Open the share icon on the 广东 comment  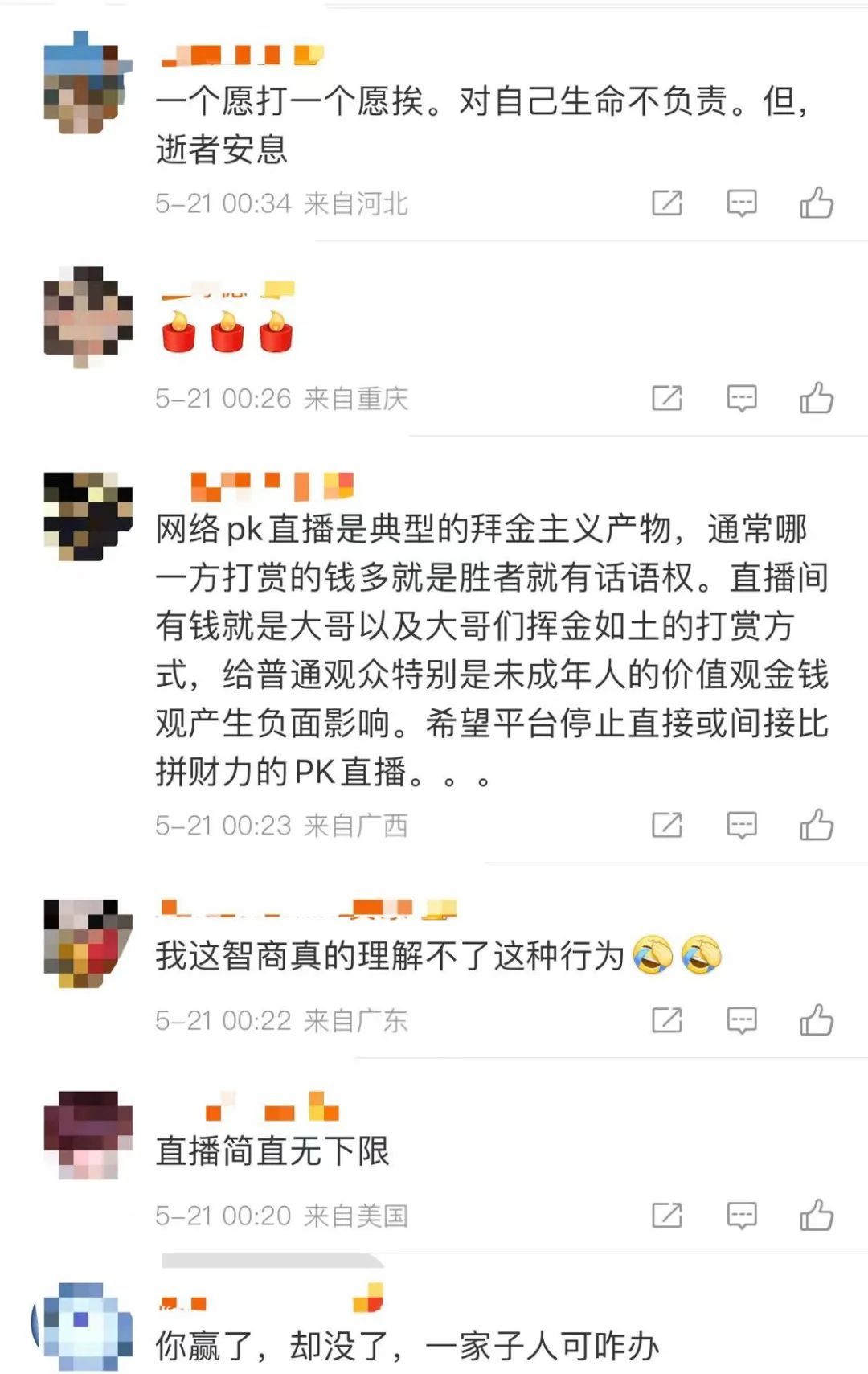click(x=665, y=1019)
